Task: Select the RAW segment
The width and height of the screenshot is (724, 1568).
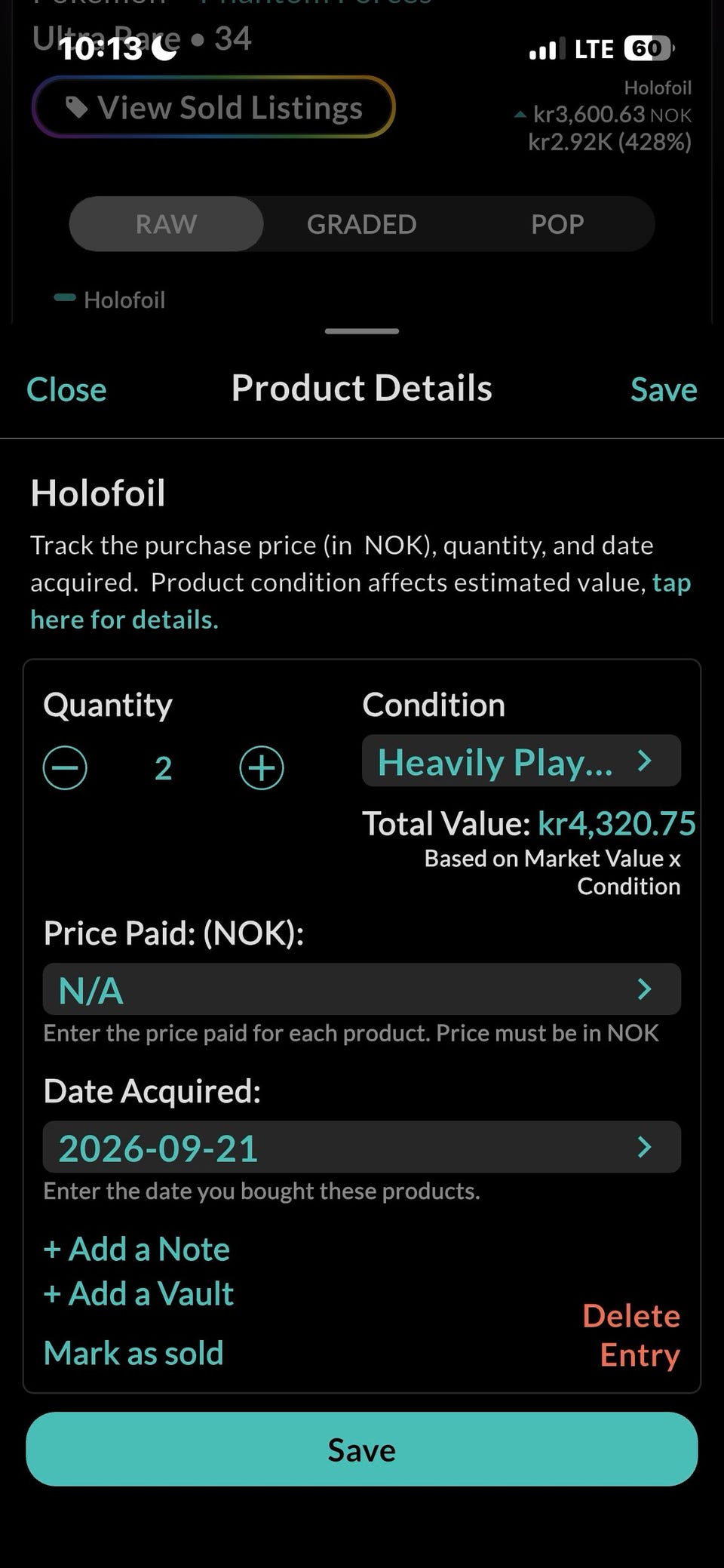Action: click(x=166, y=224)
